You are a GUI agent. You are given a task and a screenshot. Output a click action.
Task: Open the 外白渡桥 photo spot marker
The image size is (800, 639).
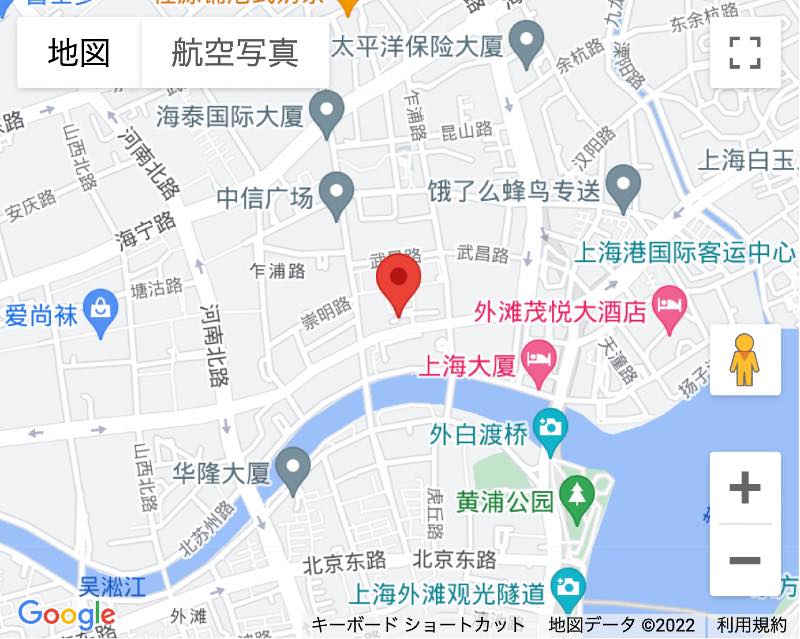click(x=549, y=430)
